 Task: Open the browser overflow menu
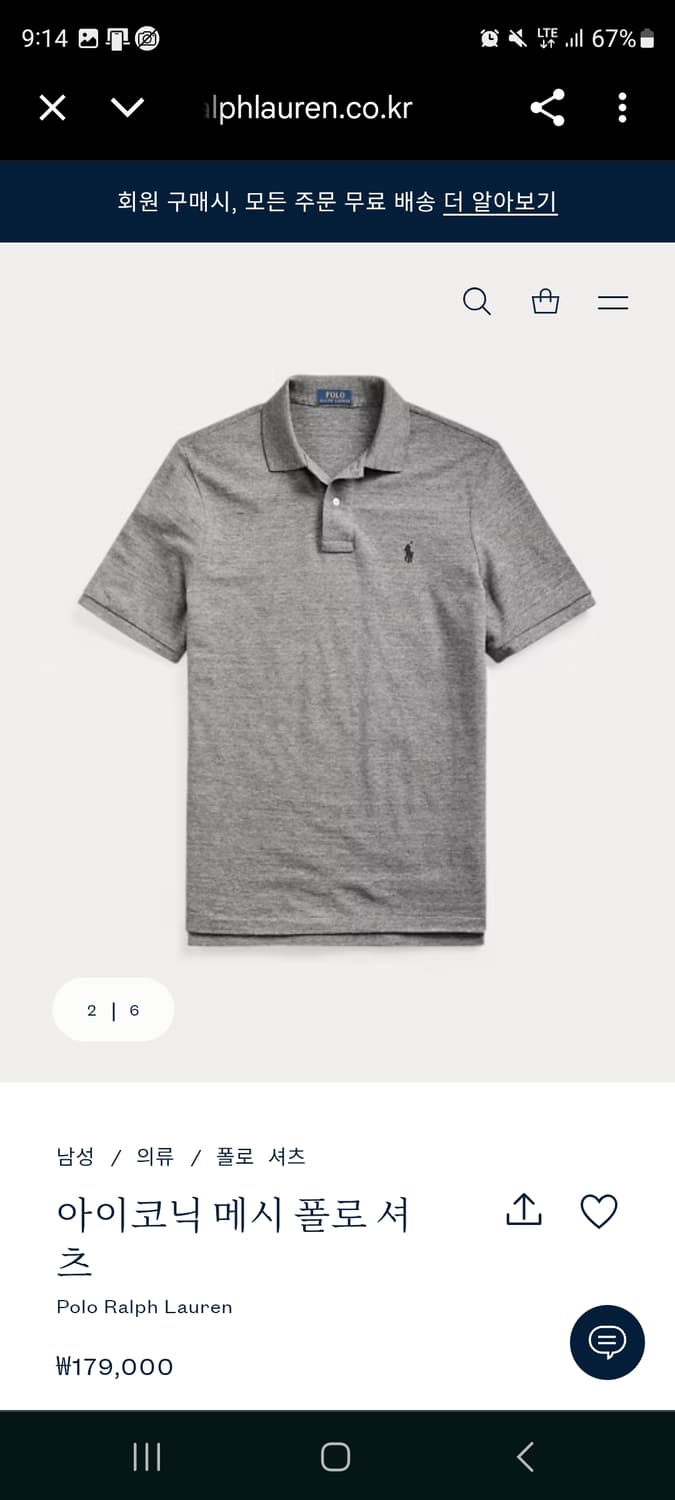(622, 108)
